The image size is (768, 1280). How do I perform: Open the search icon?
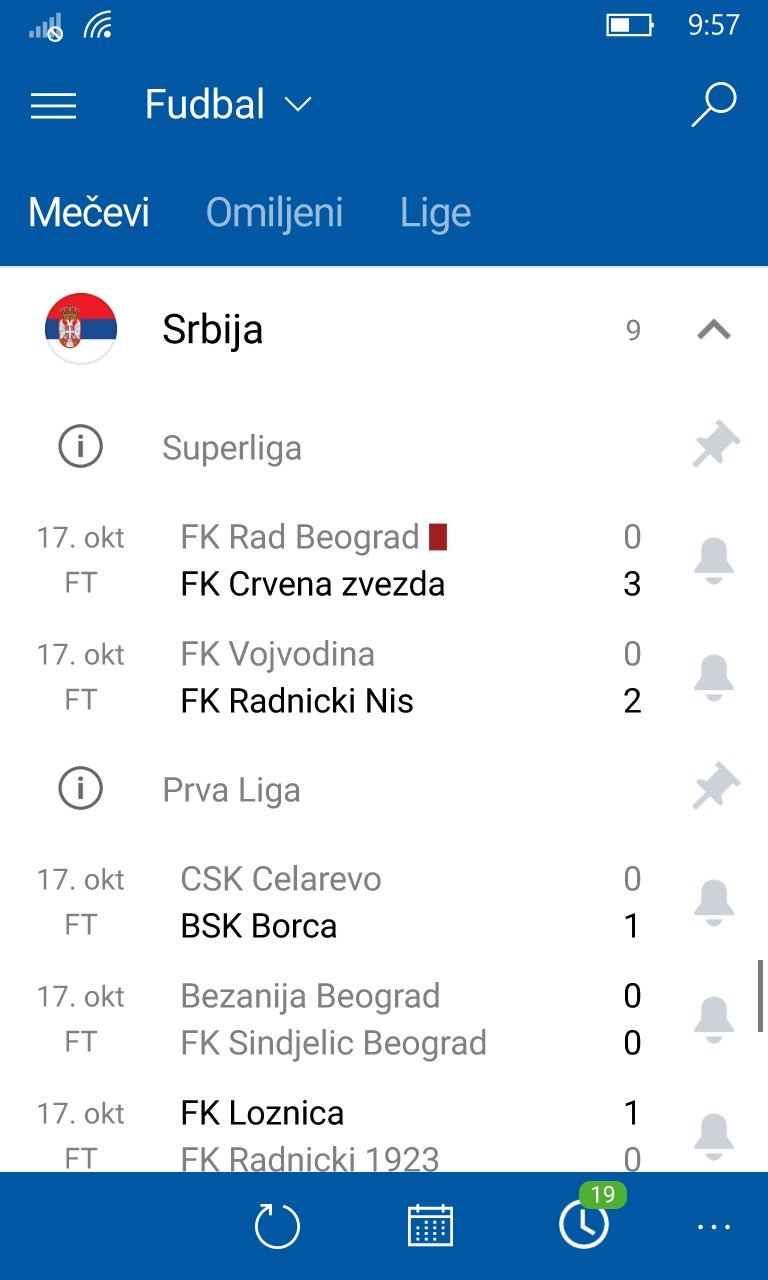coord(713,105)
